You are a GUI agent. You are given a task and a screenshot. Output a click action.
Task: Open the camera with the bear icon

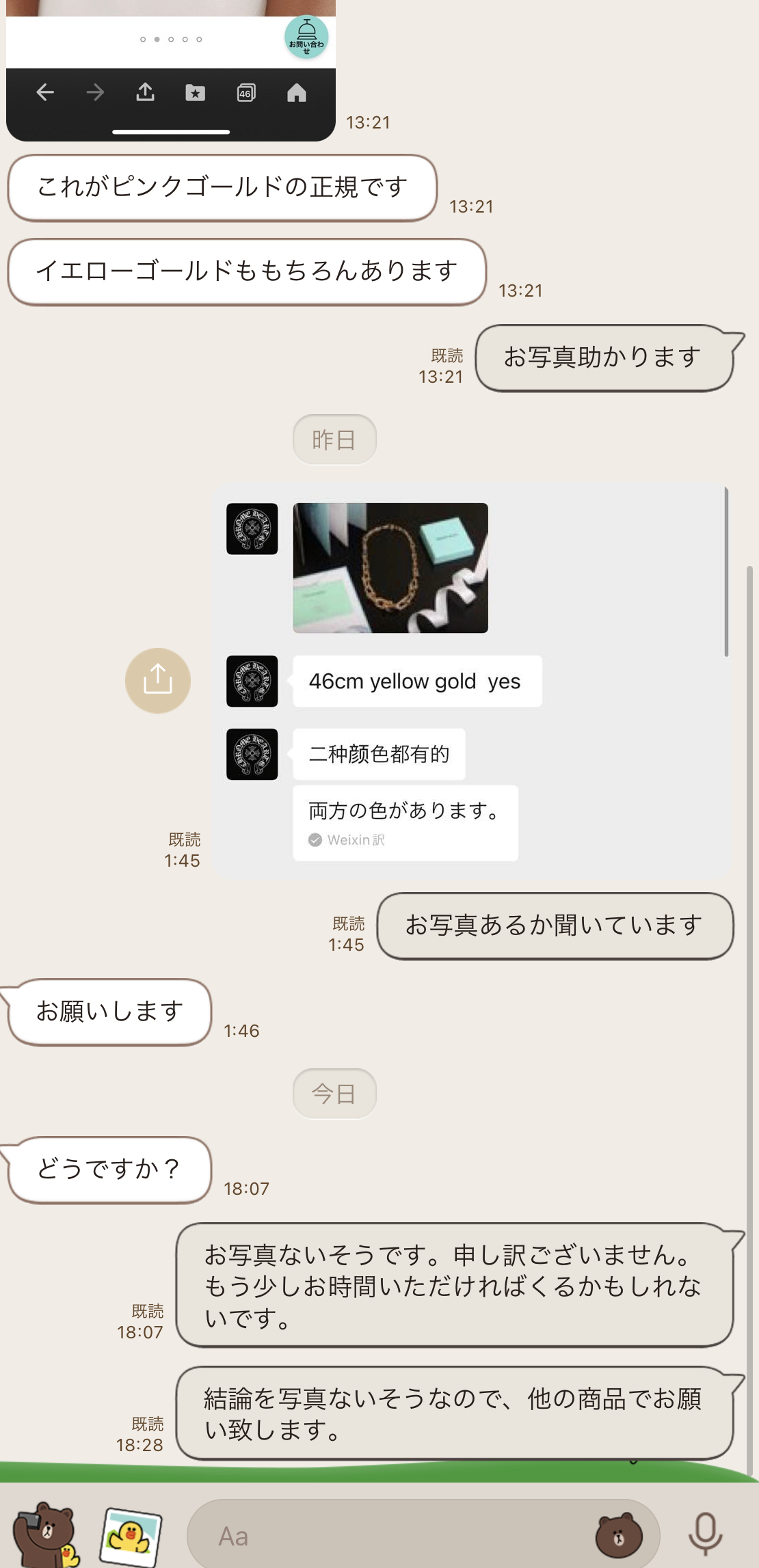pos(45,1535)
